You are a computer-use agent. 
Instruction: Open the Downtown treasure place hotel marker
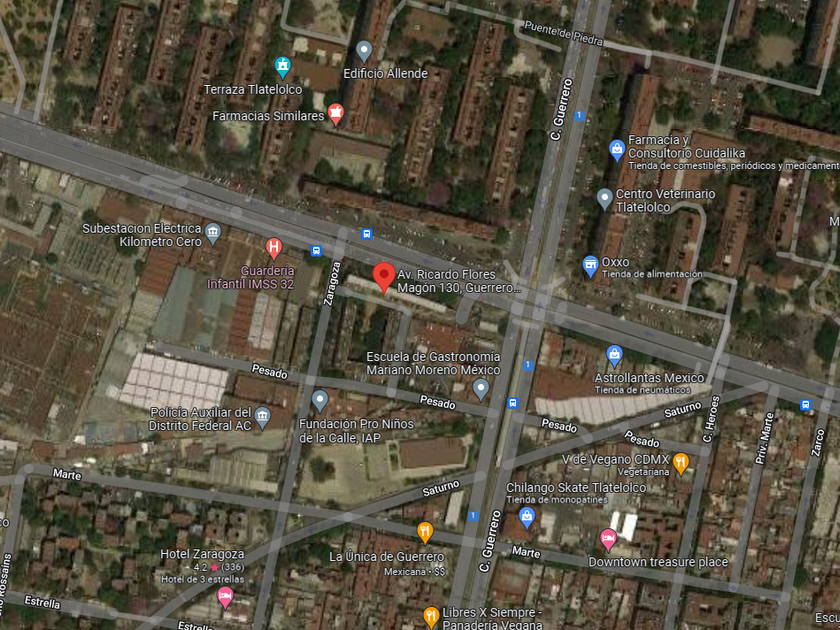pyautogui.click(x=608, y=539)
